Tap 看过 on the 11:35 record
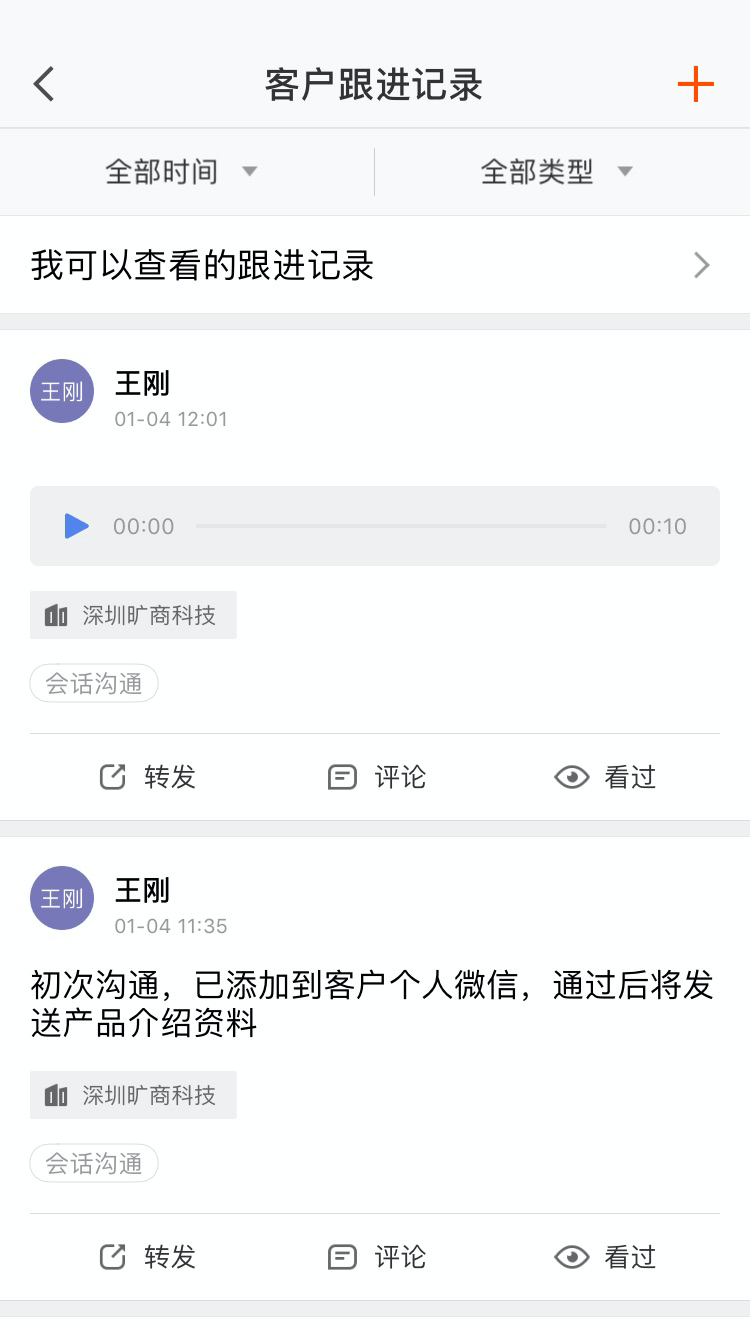 click(605, 1257)
